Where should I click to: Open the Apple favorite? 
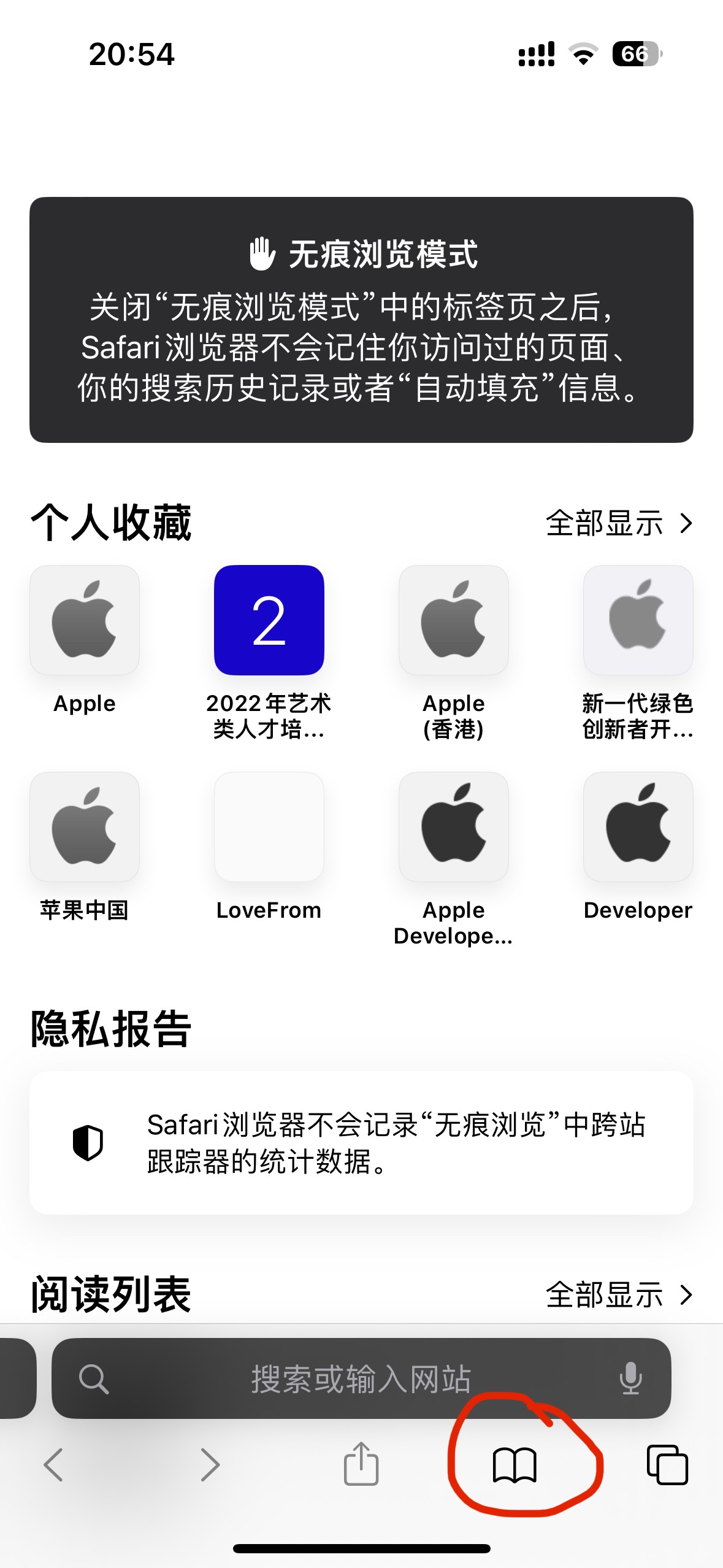(85, 620)
